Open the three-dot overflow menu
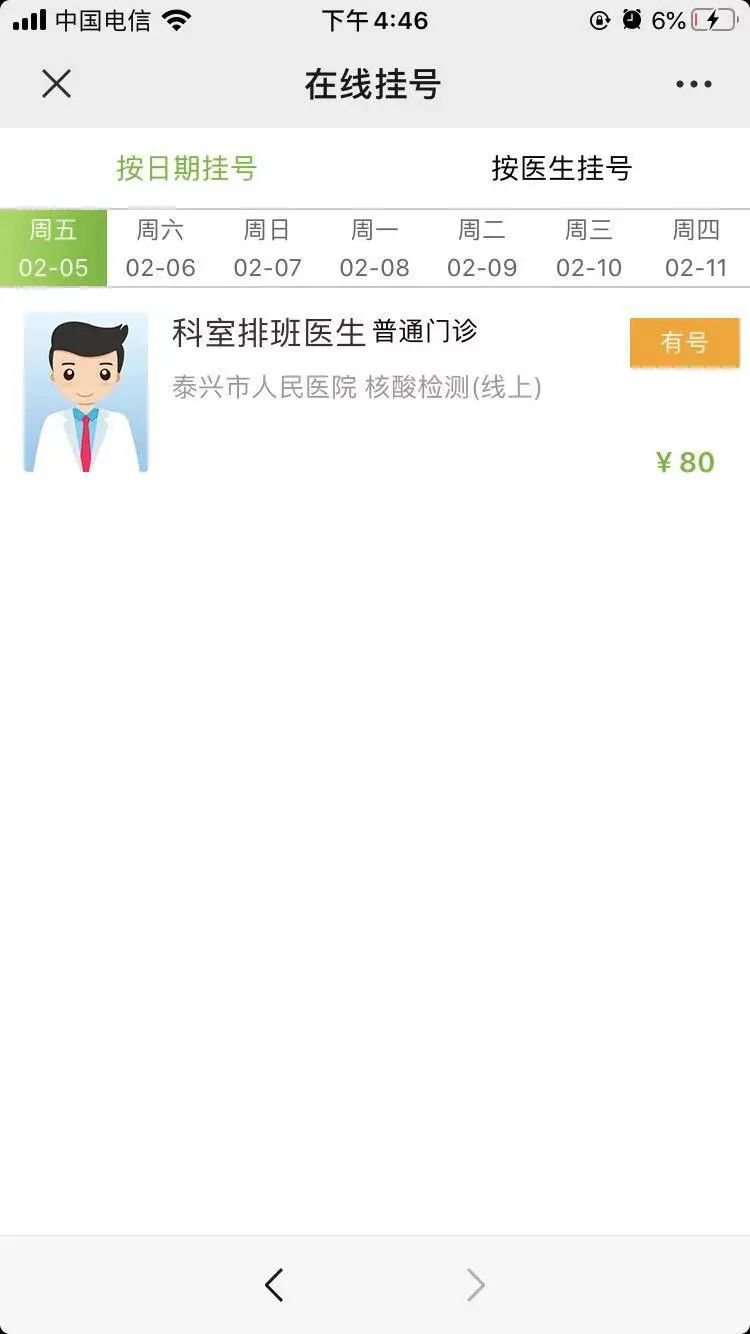Viewport: 750px width, 1334px height. click(693, 84)
